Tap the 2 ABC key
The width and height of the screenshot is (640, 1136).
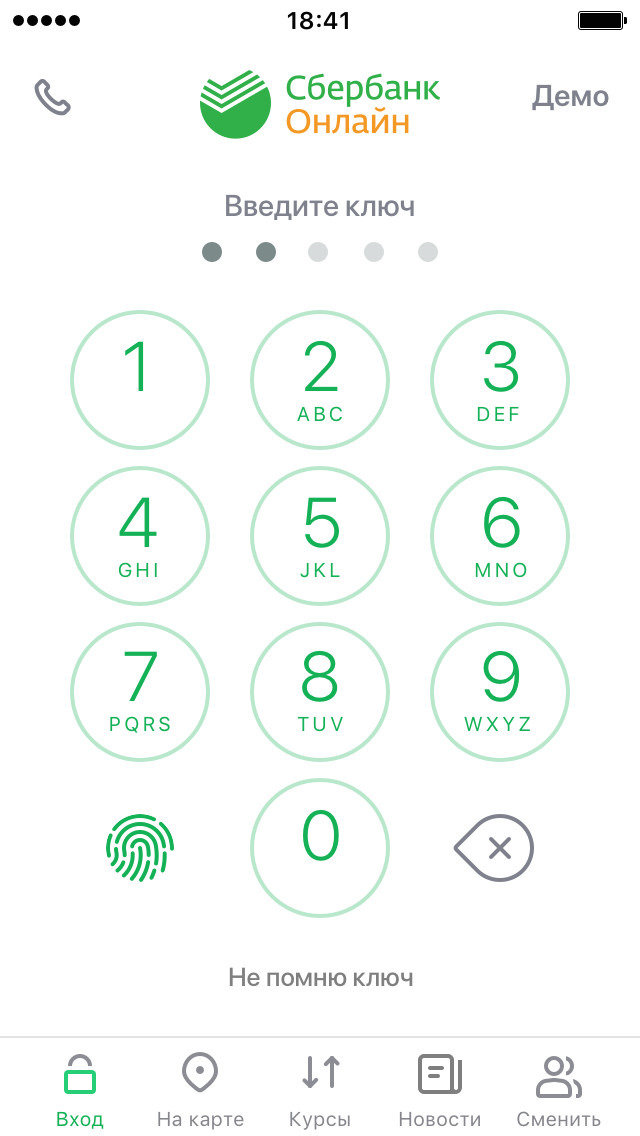coord(320,380)
